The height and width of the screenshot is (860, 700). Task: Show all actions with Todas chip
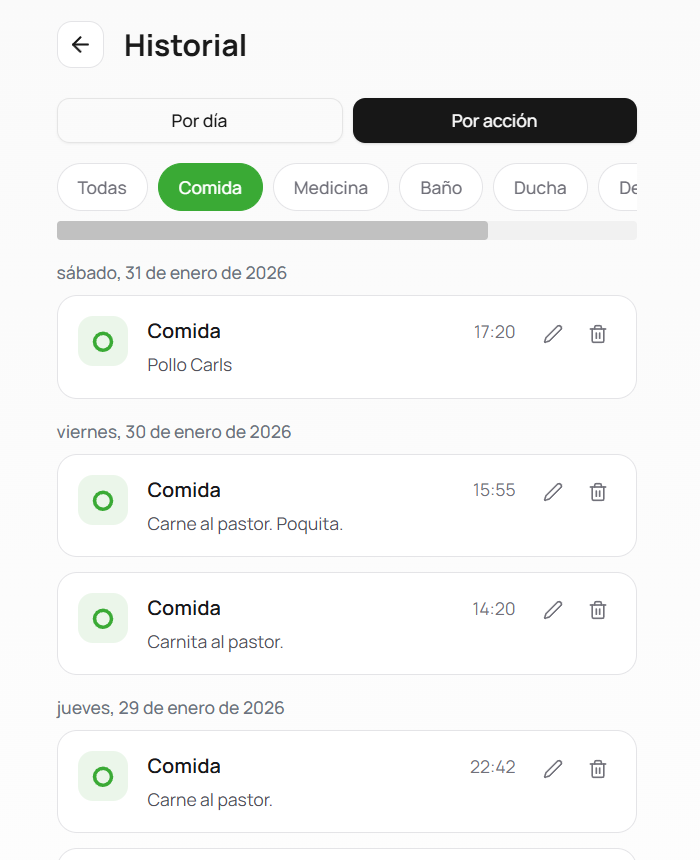pos(102,187)
